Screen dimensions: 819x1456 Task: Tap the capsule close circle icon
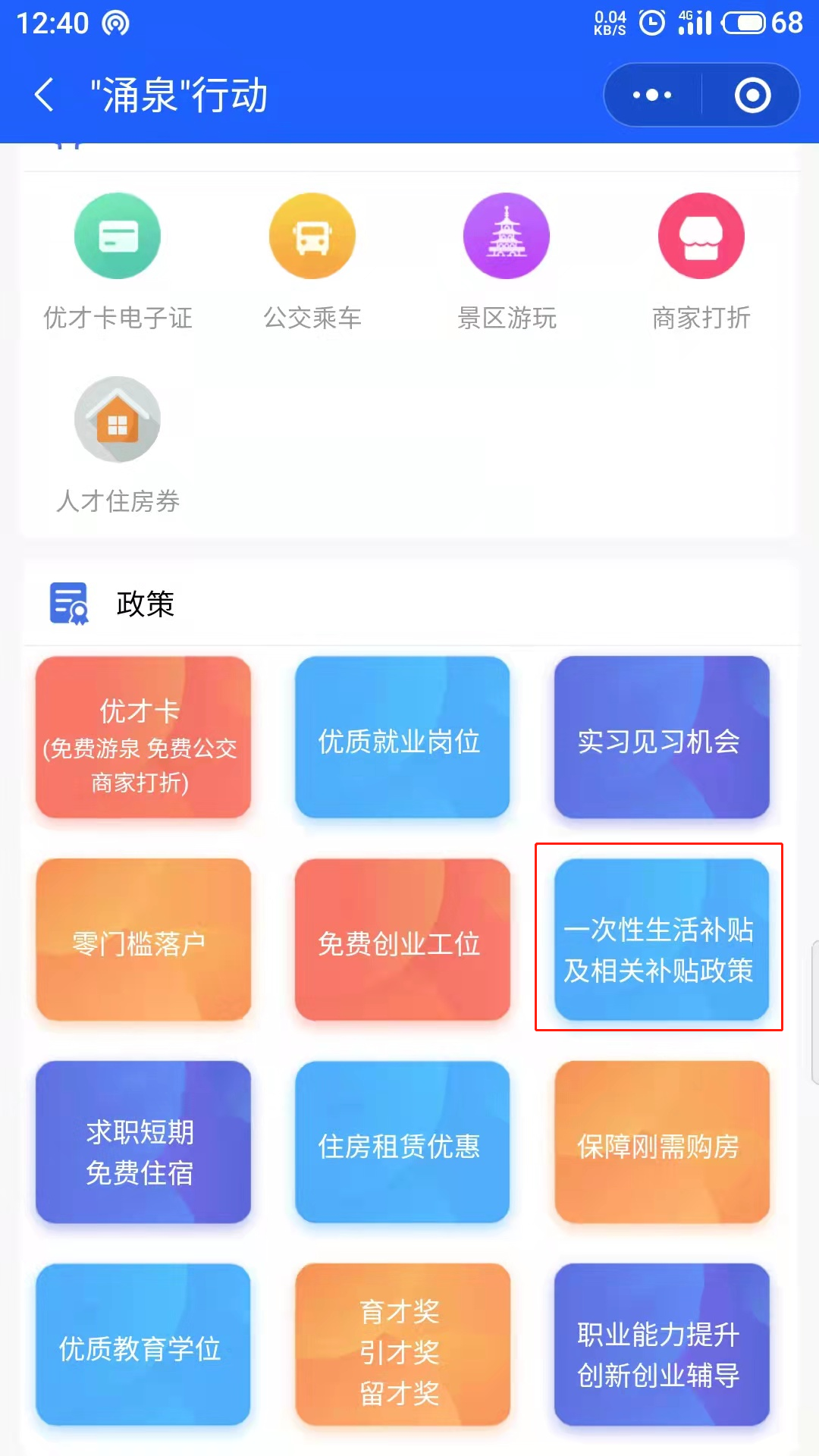[x=750, y=94]
